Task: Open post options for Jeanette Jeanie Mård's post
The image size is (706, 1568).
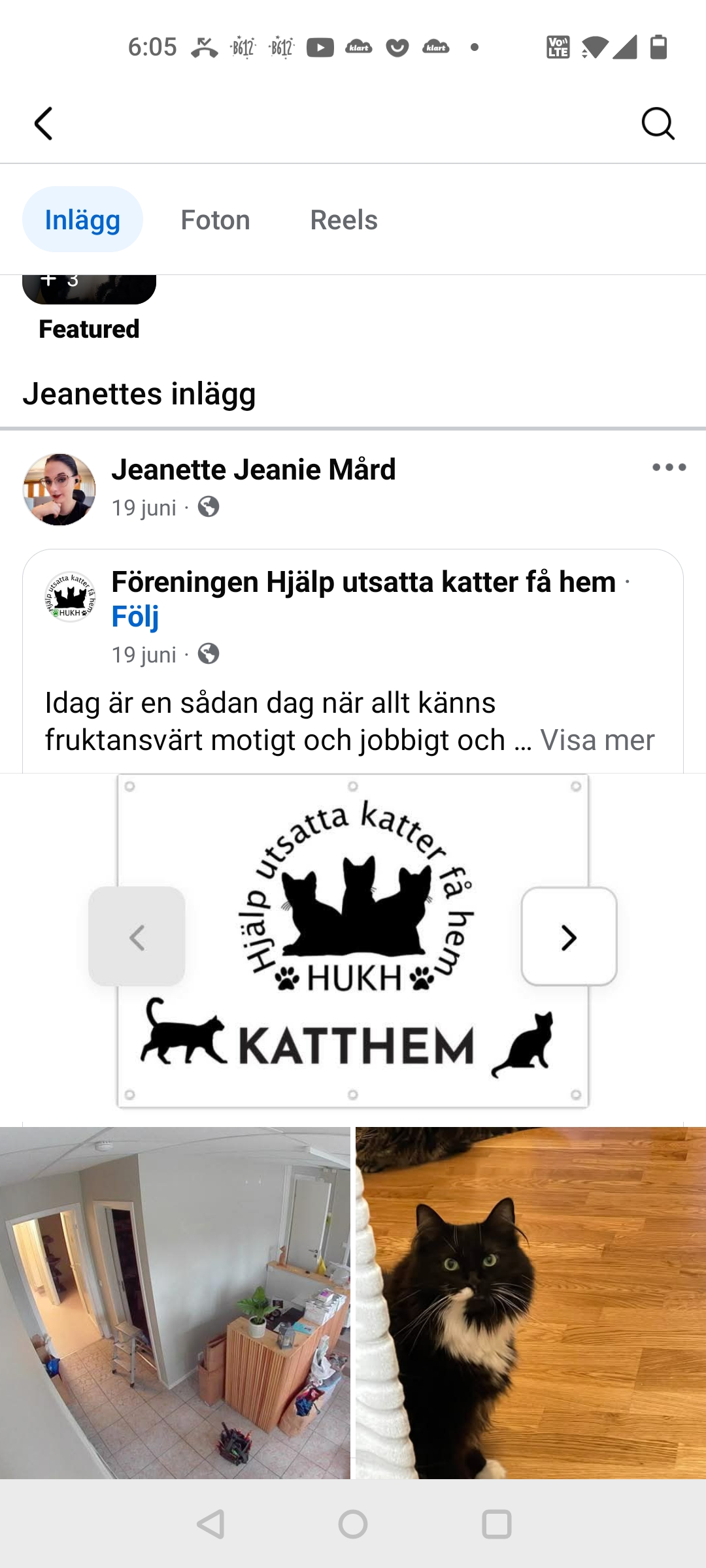Action: 669,467
